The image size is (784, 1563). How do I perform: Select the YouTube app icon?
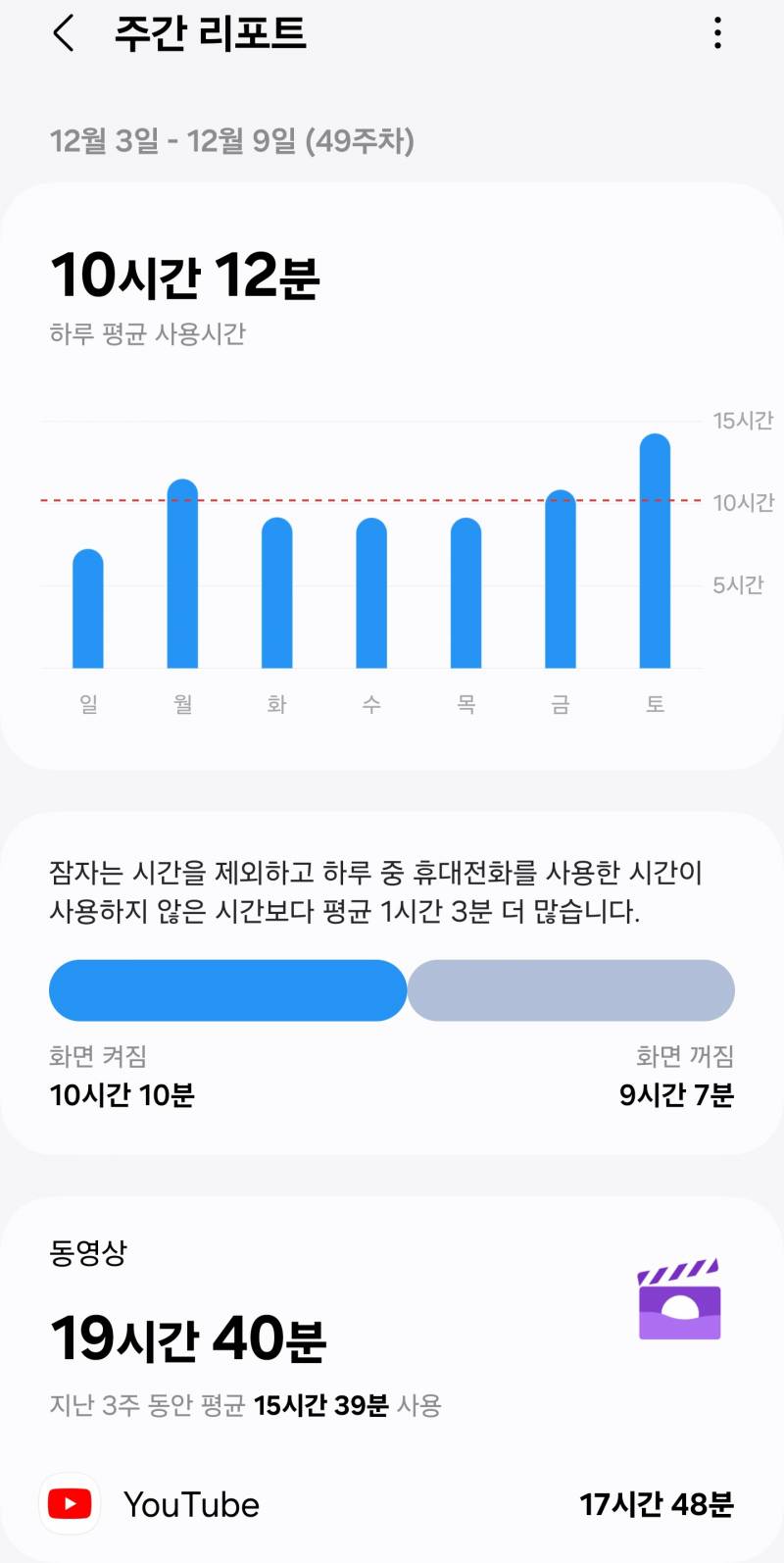pyautogui.click(x=70, y=1504)
